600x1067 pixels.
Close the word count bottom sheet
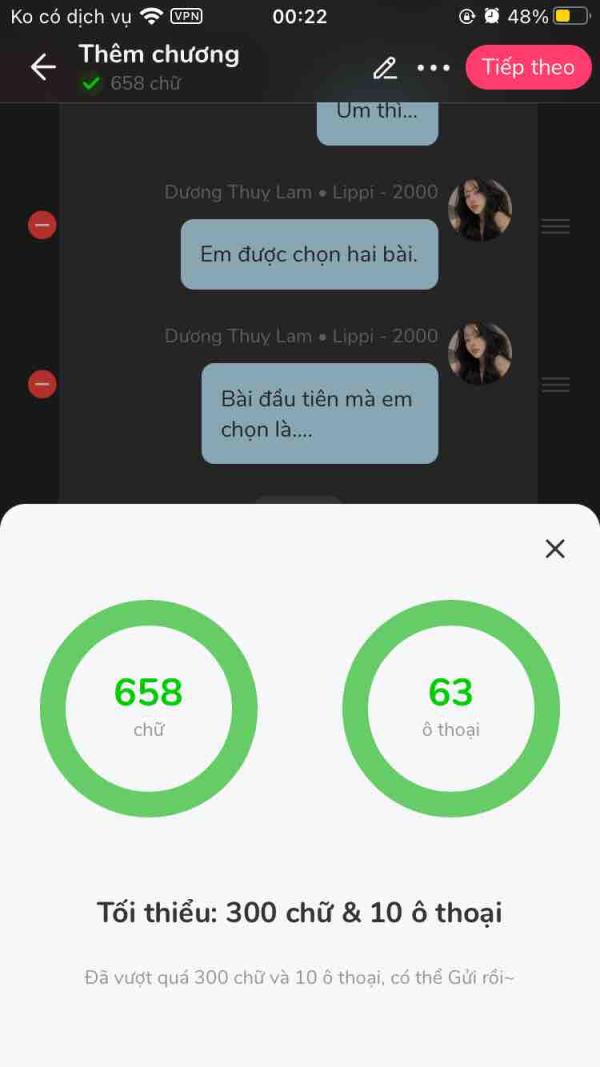coord(555,548)
